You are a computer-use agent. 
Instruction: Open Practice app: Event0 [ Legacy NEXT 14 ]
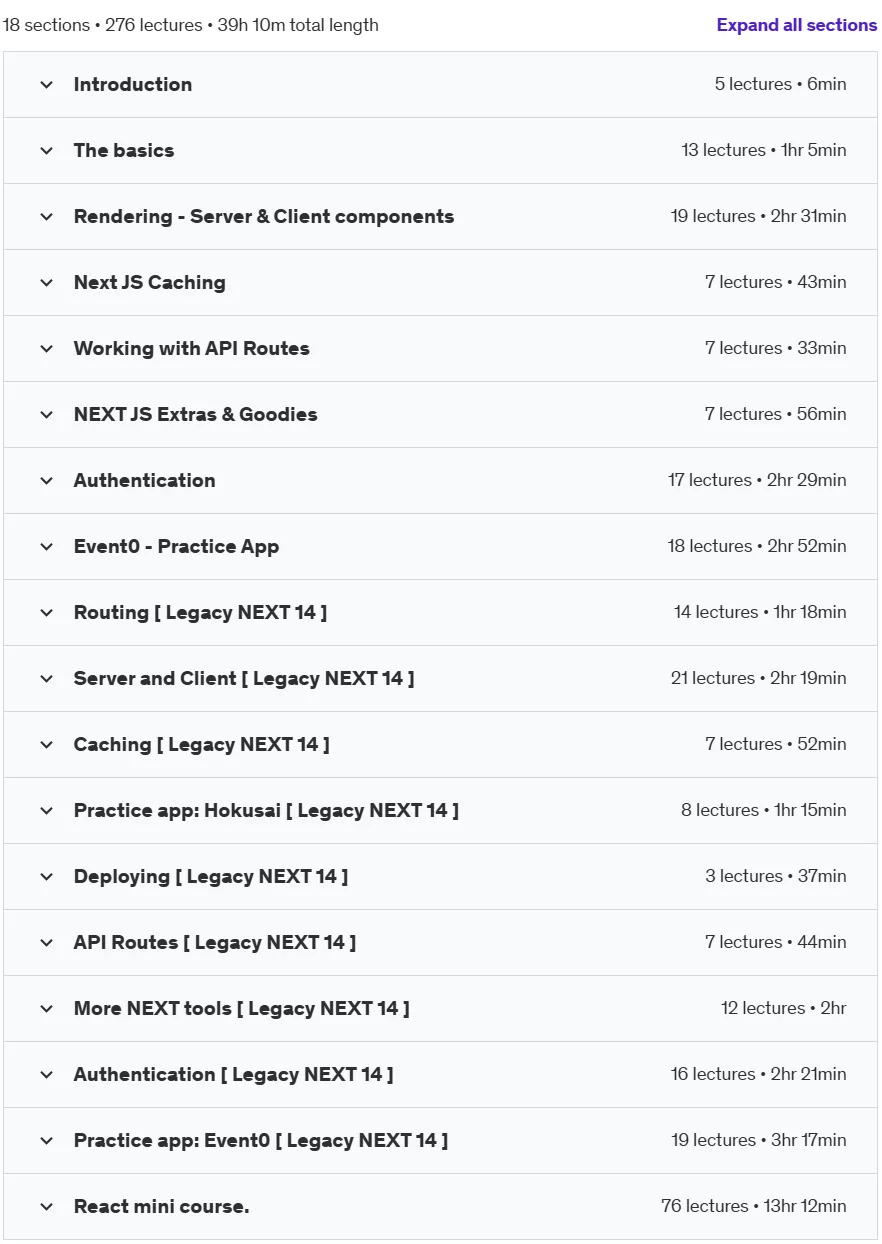tap(440, 1141)
